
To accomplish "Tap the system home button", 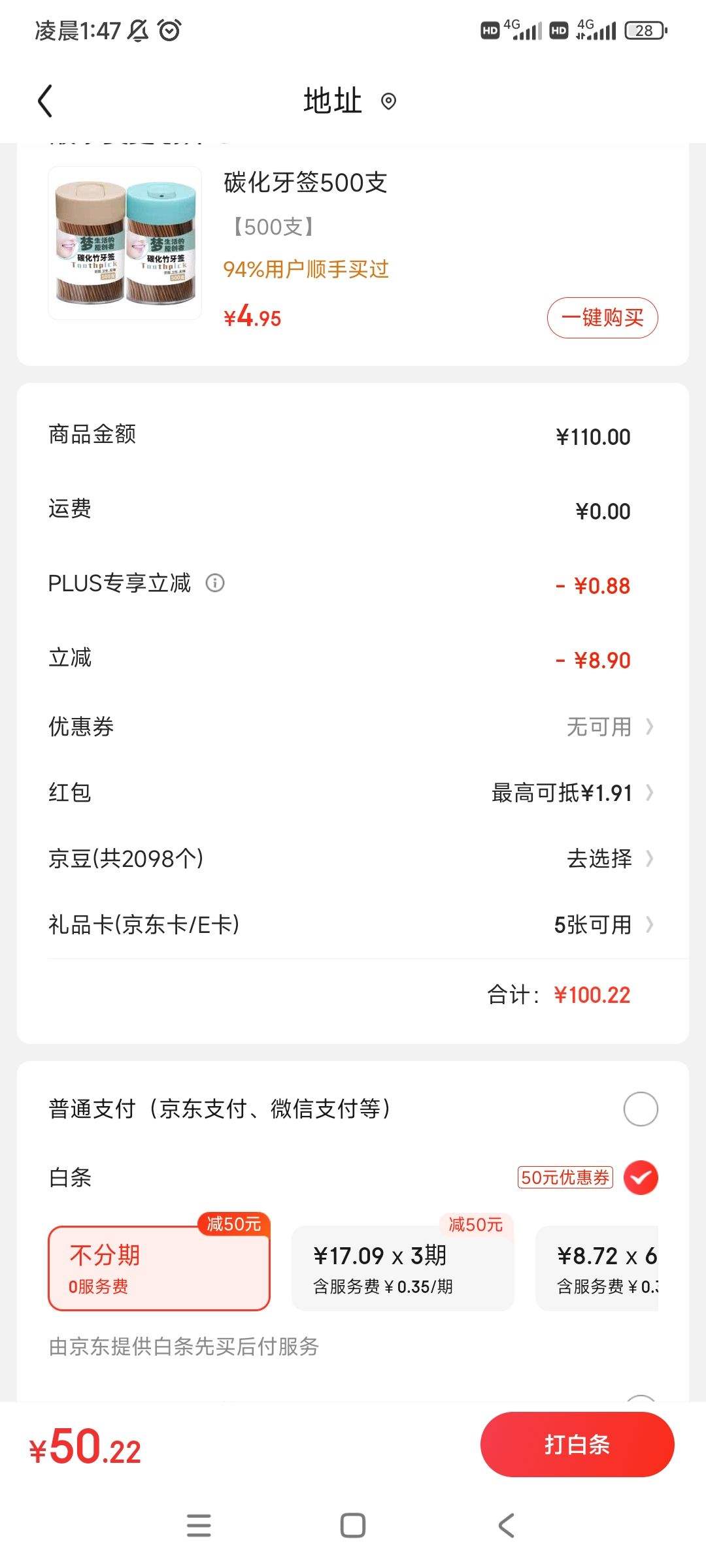I will (353, 1526).
